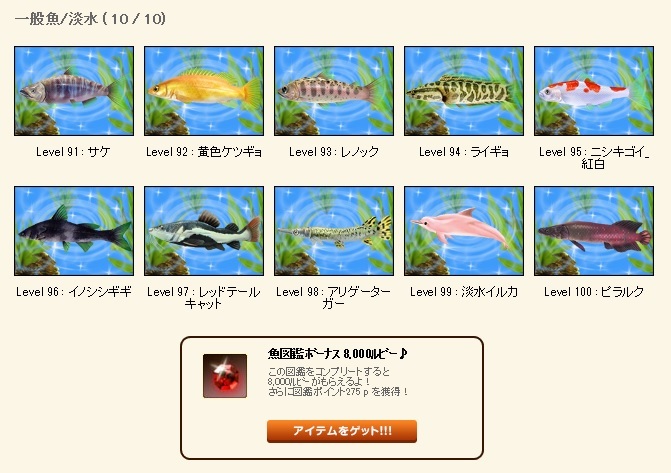This screenshot has height=473, width=671.
Task: View the Level 93 レノック fish
Action: coord(333,91)
